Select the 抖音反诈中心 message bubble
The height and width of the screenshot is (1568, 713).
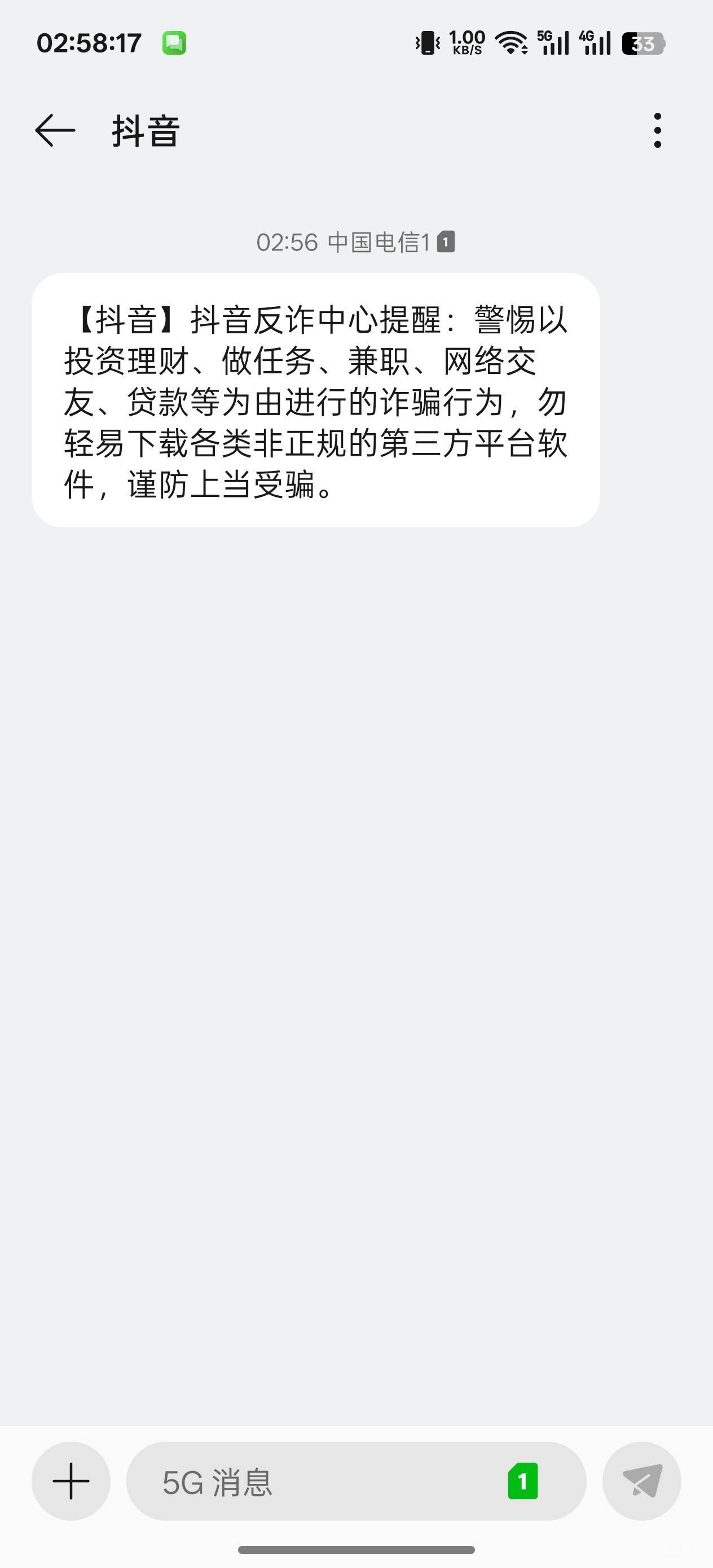point(316,400)
